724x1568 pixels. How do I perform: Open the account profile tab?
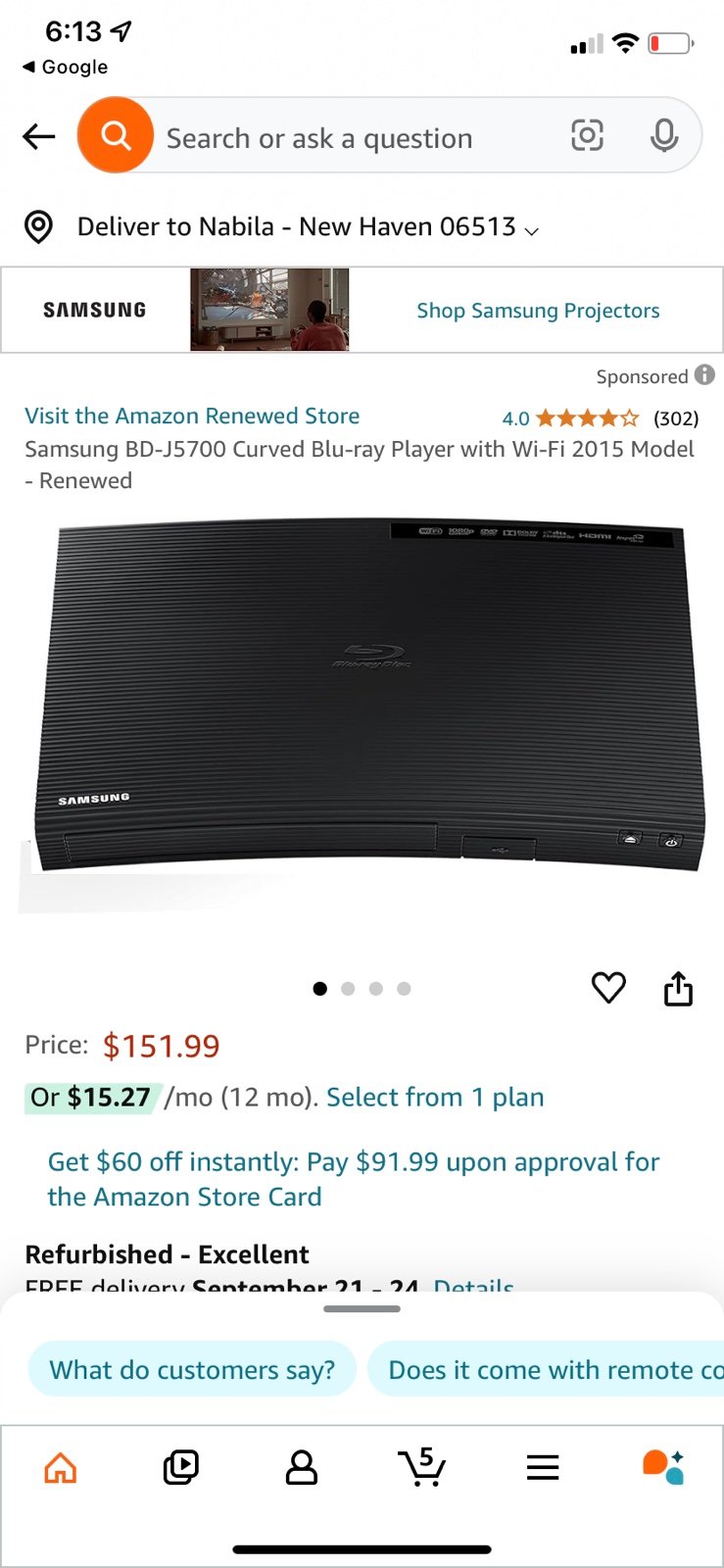tap(302, 1467)
